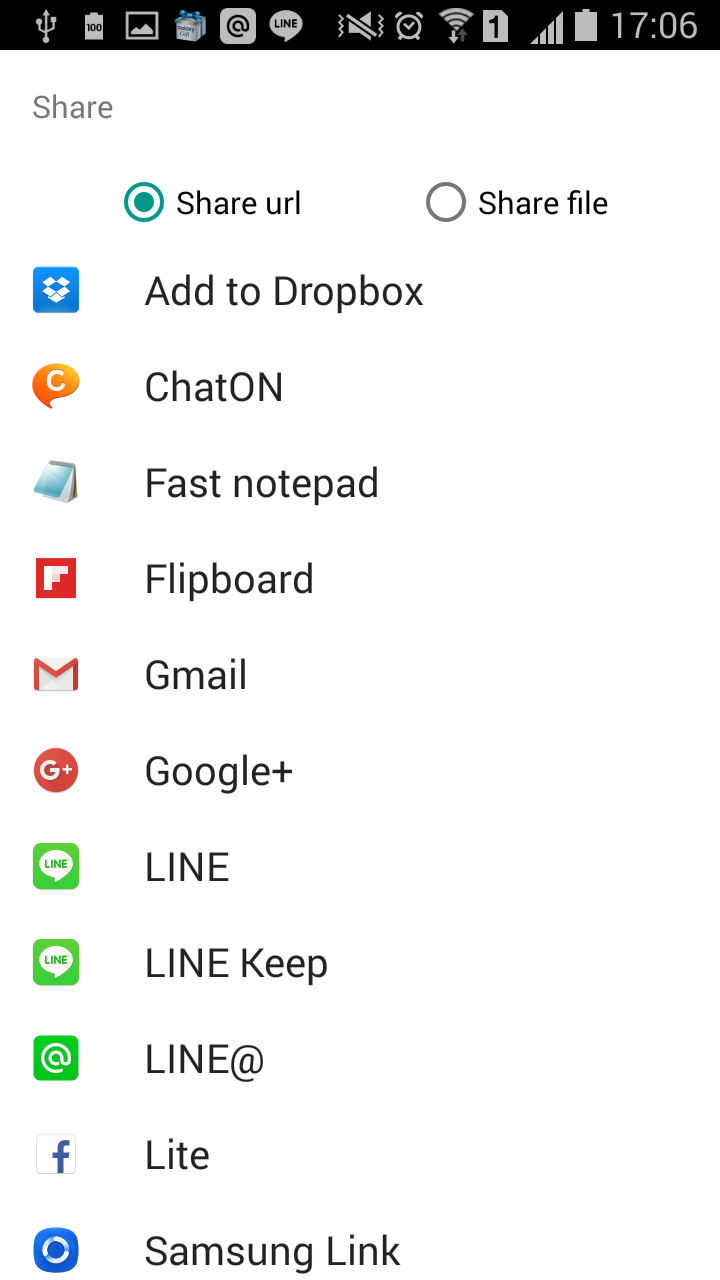Share to Flipboard
Viewport: 720px width, 1280px height.
(x=229, y=580)
